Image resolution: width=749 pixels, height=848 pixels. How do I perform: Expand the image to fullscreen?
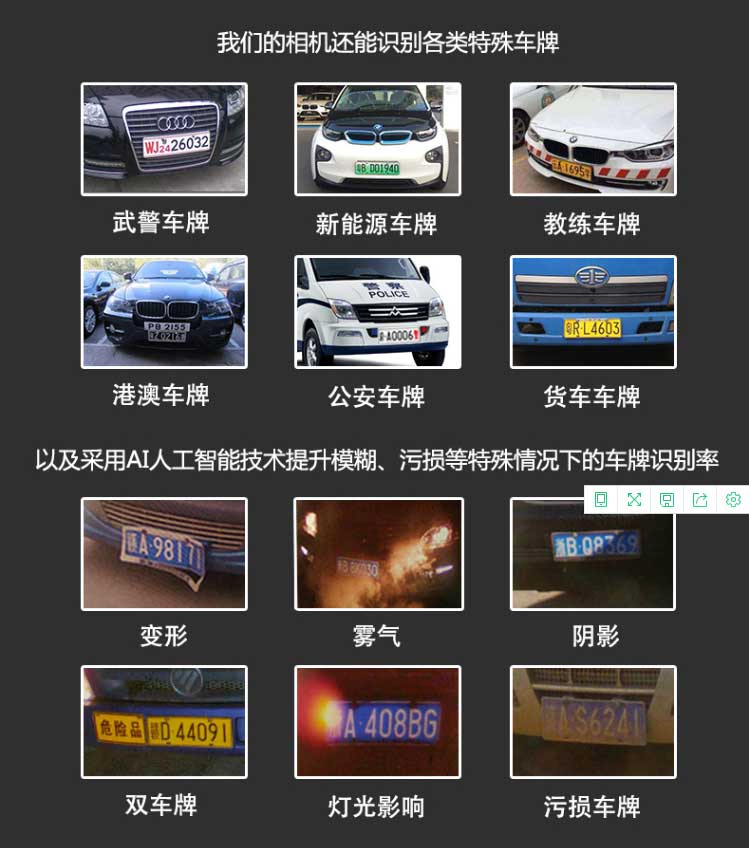click(634, 500)
